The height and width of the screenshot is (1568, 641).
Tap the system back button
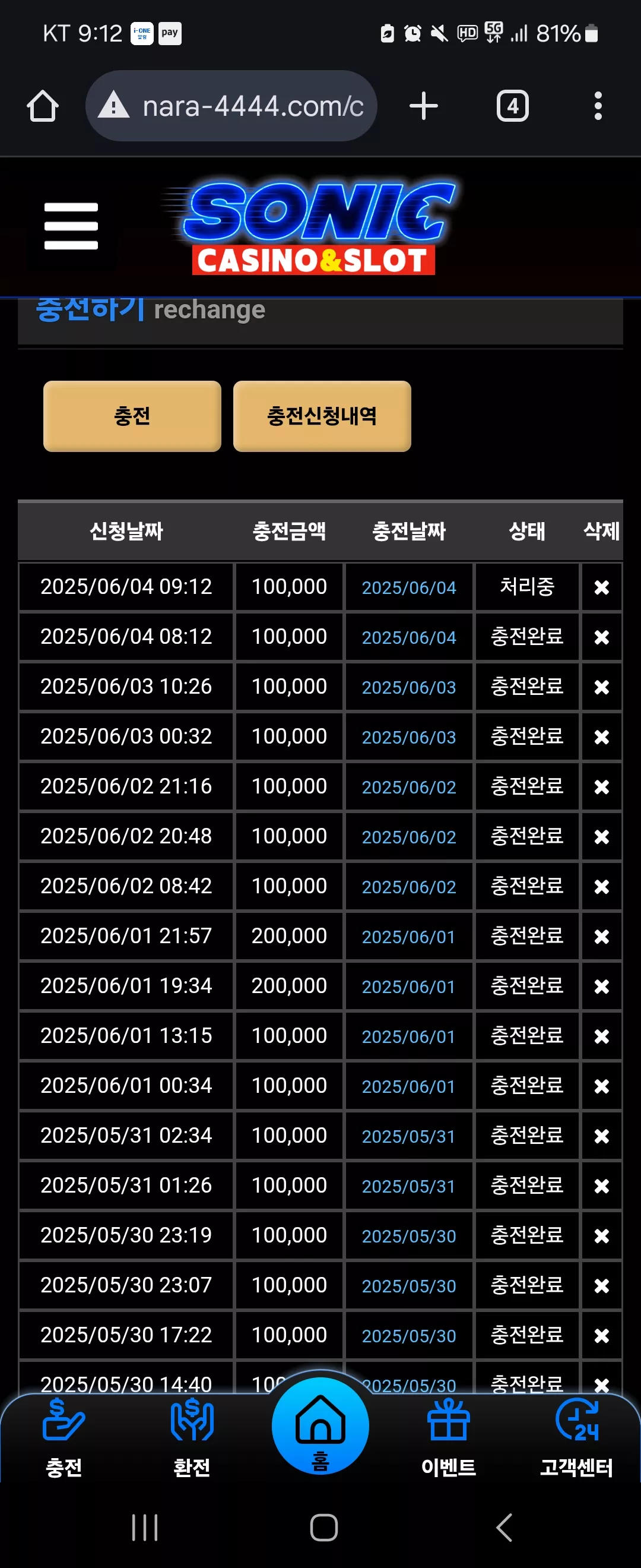click(x=504, y=1527)
